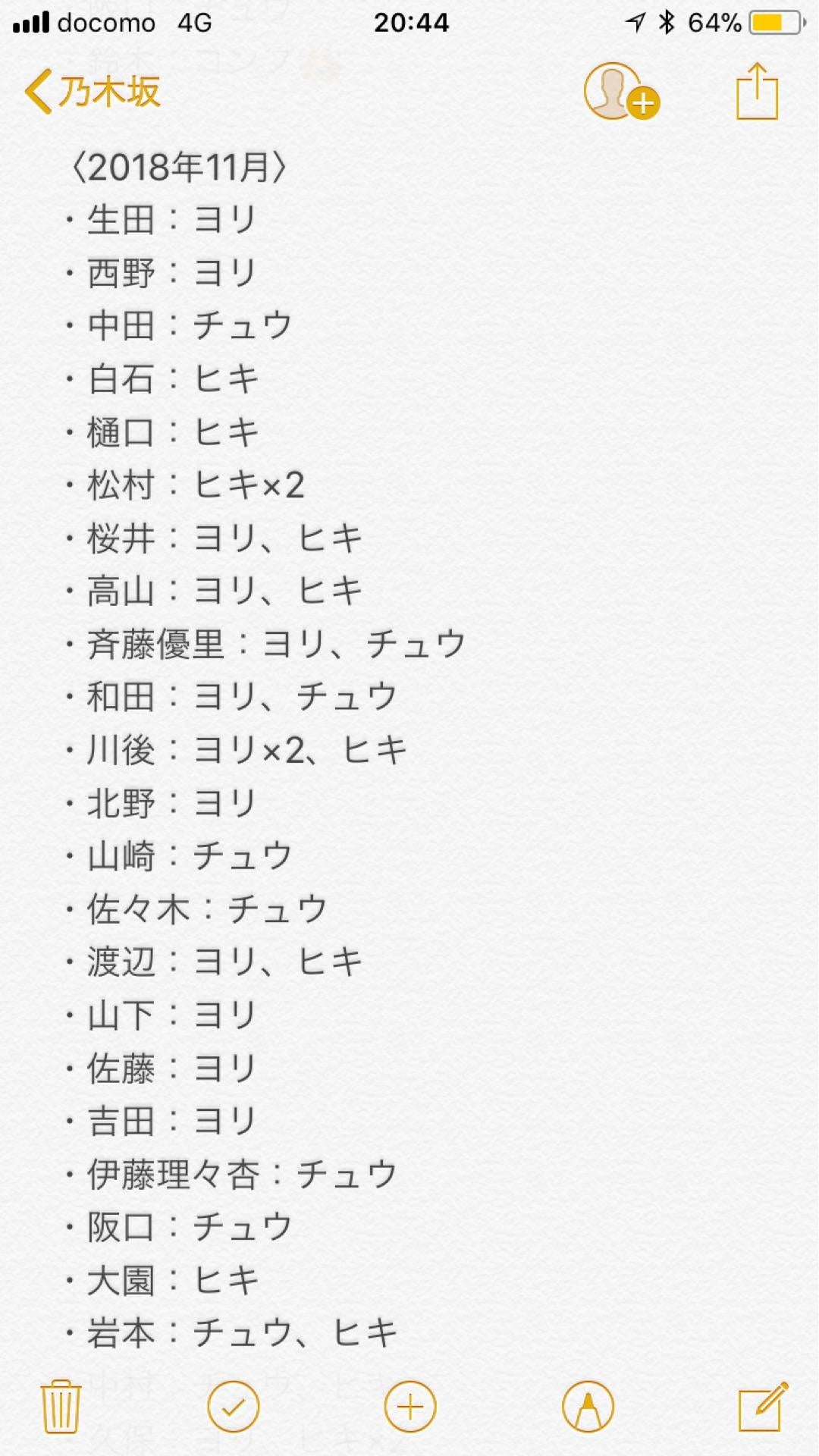
Task: Open the share sheet for this note
Action: click(757, 93)
